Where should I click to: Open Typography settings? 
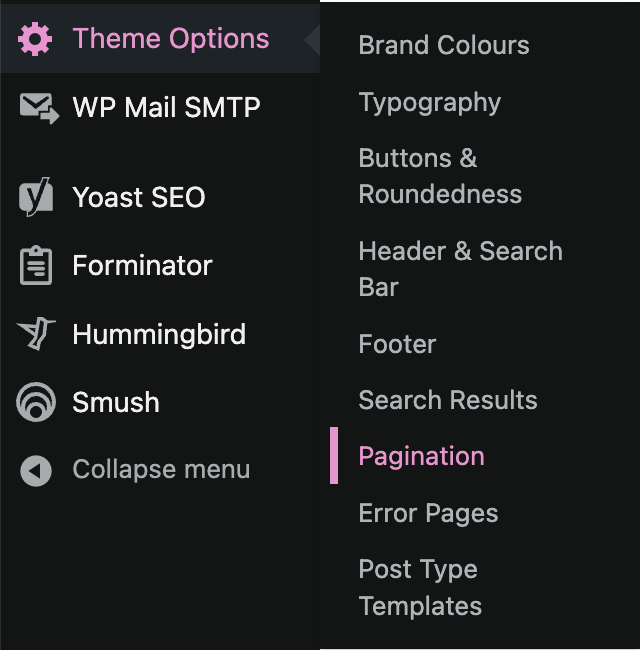pos(429,102)
